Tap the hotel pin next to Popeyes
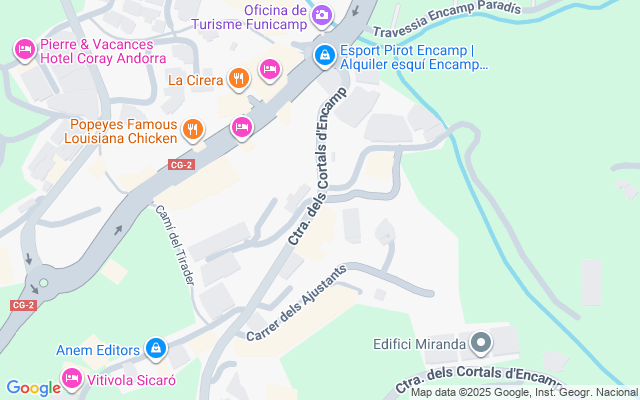 point(241,127)
